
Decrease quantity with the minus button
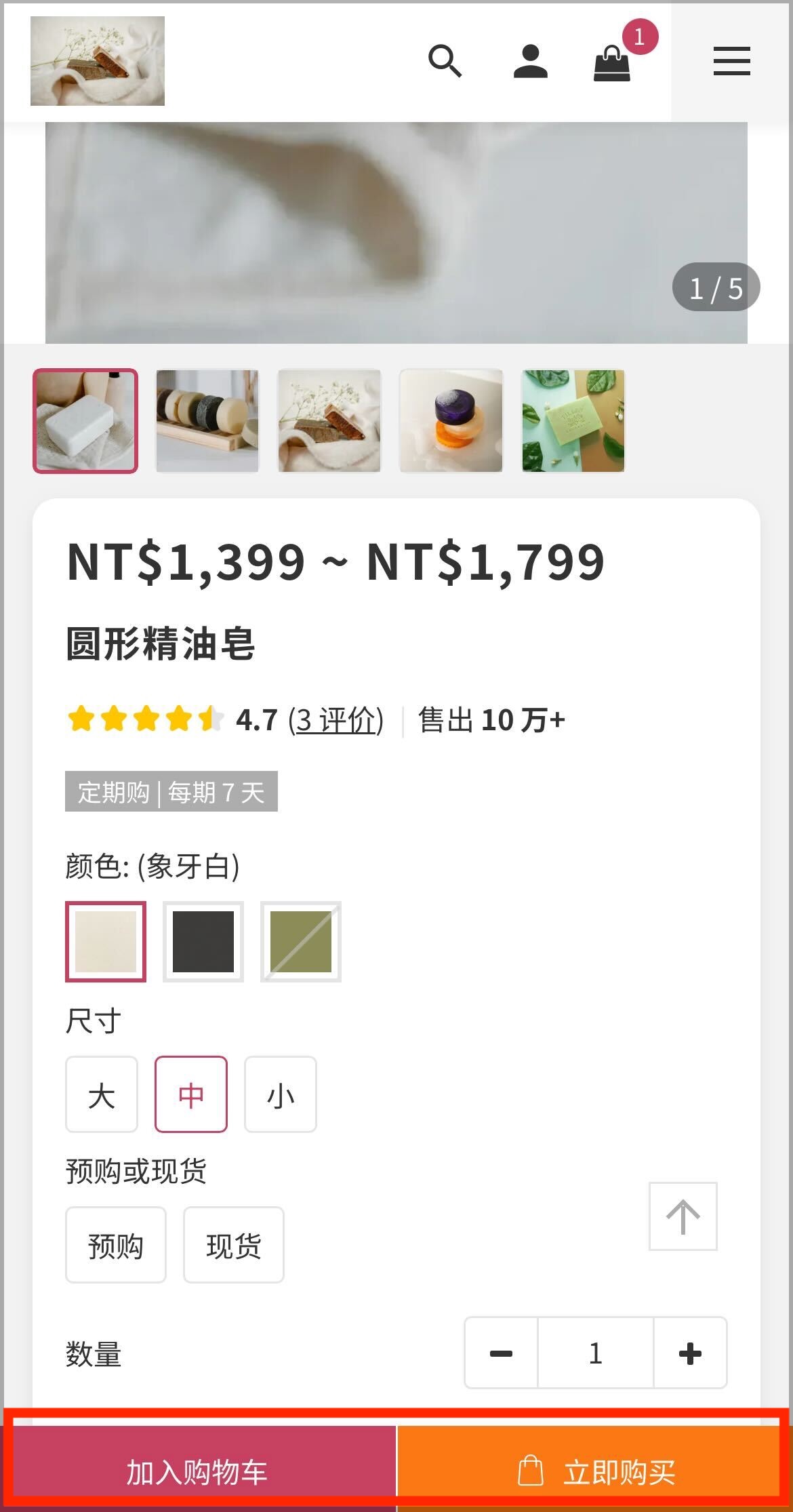(x=501, y=1353)
